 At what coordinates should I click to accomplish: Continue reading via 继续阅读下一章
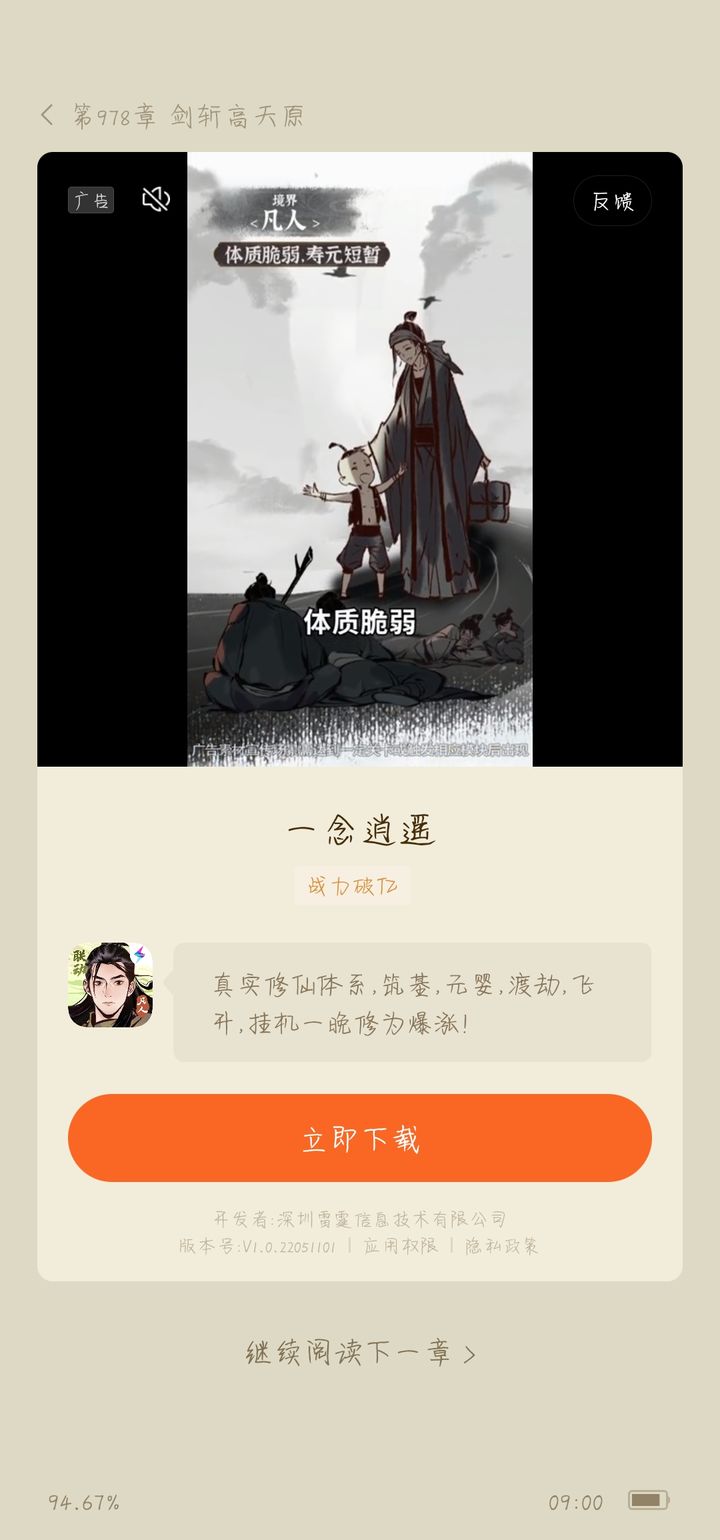[x=360, y=1353]
